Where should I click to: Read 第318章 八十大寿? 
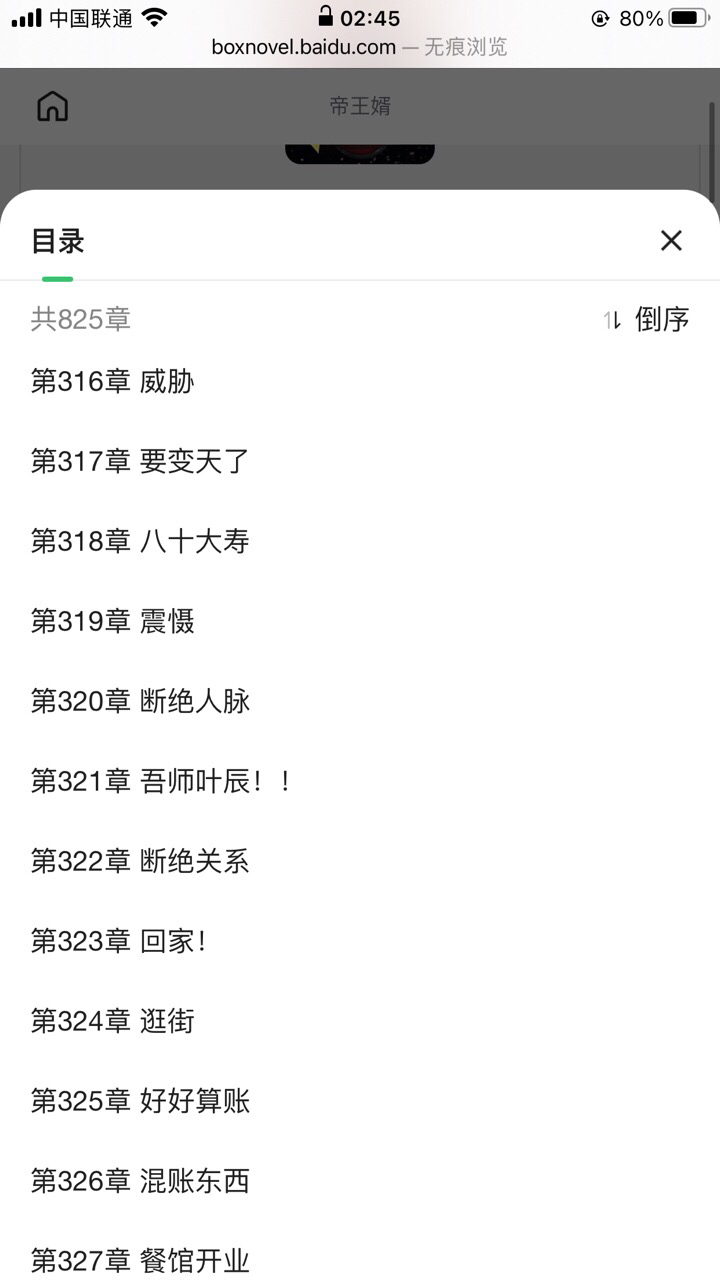(x=140, y=541)
